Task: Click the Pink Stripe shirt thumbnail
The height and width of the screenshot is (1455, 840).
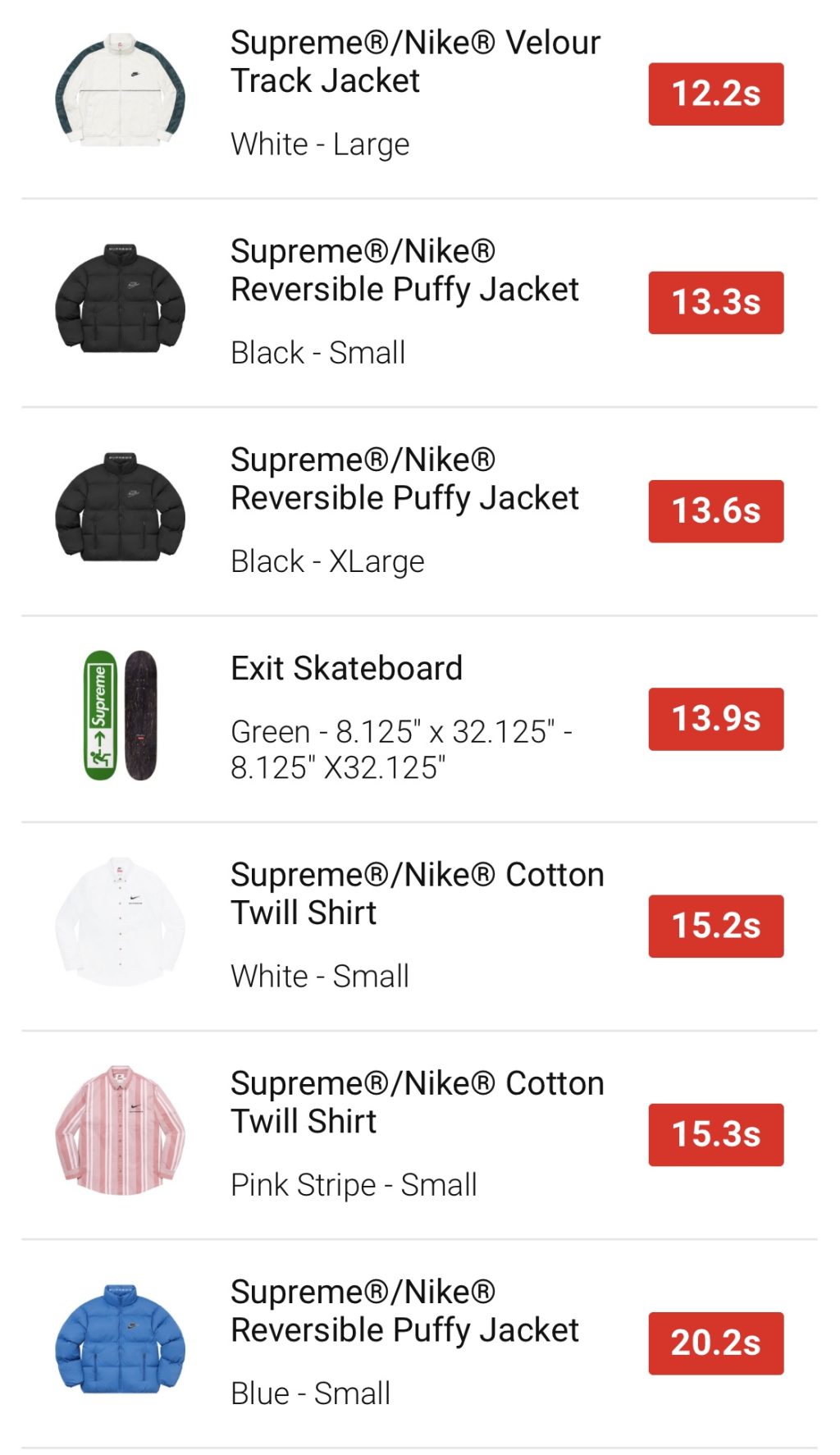Action: point(120,1132)
